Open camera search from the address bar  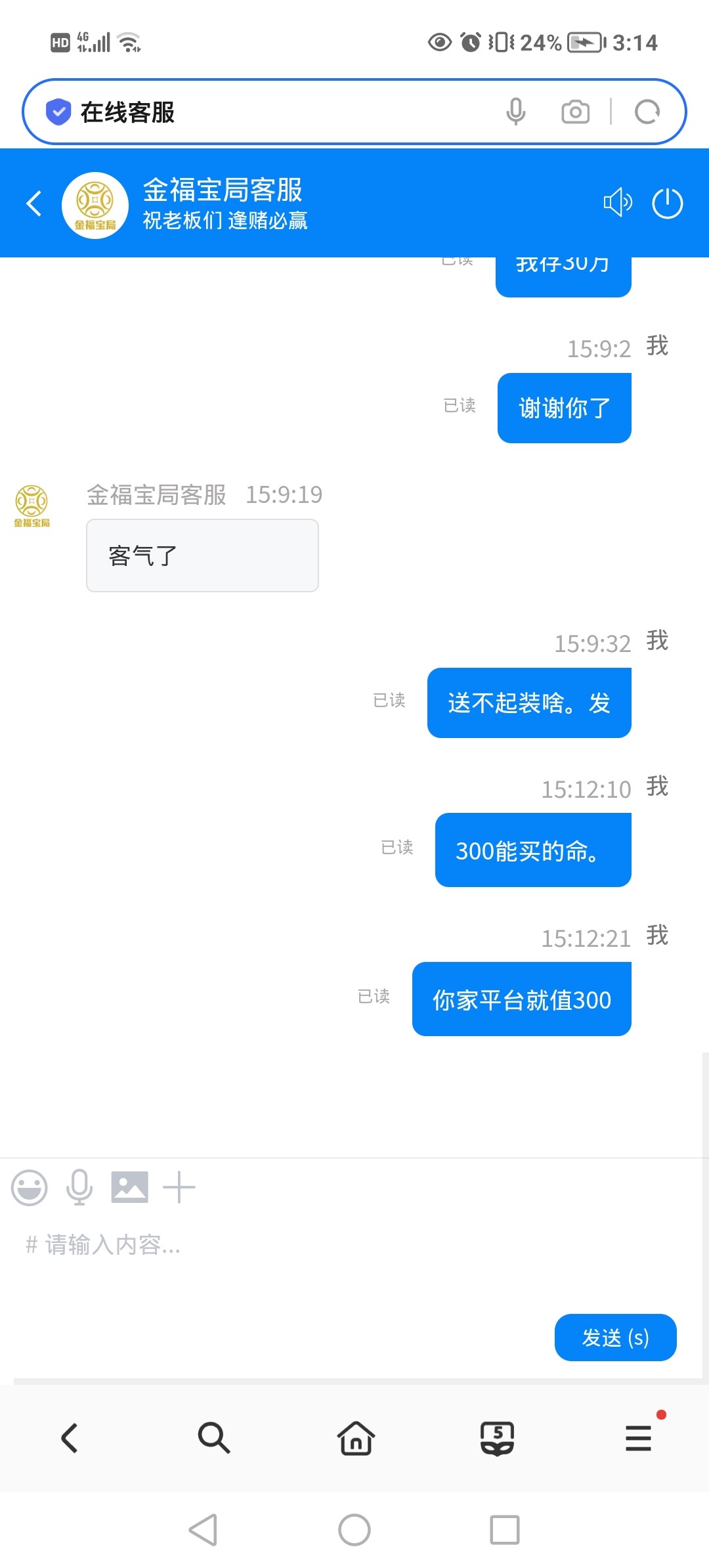(x=576, y=112)
